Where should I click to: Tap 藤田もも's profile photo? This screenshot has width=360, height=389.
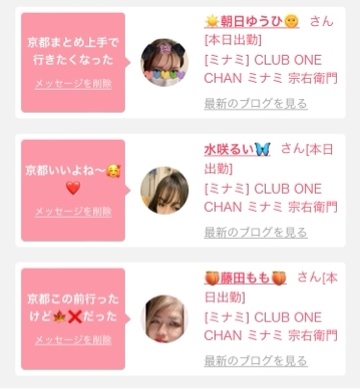(164, 319)
